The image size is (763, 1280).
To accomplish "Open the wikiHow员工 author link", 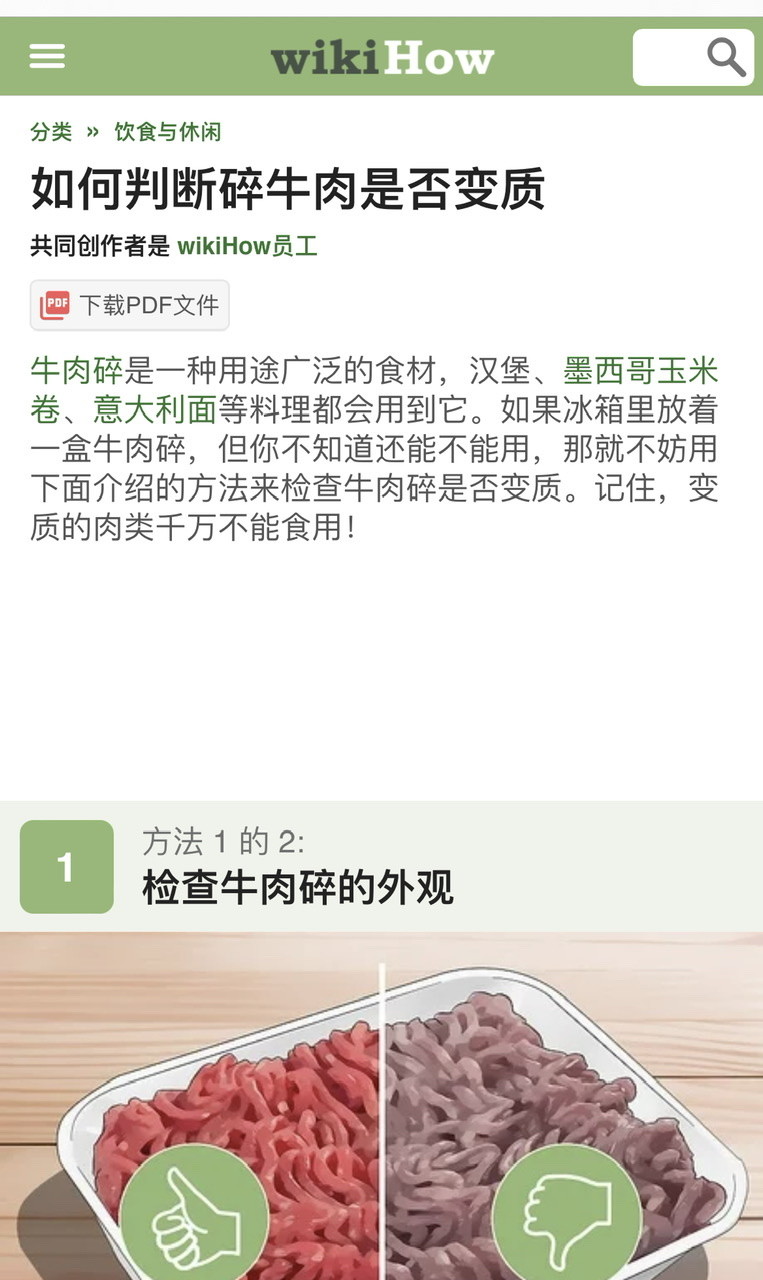I will (247, 246).
